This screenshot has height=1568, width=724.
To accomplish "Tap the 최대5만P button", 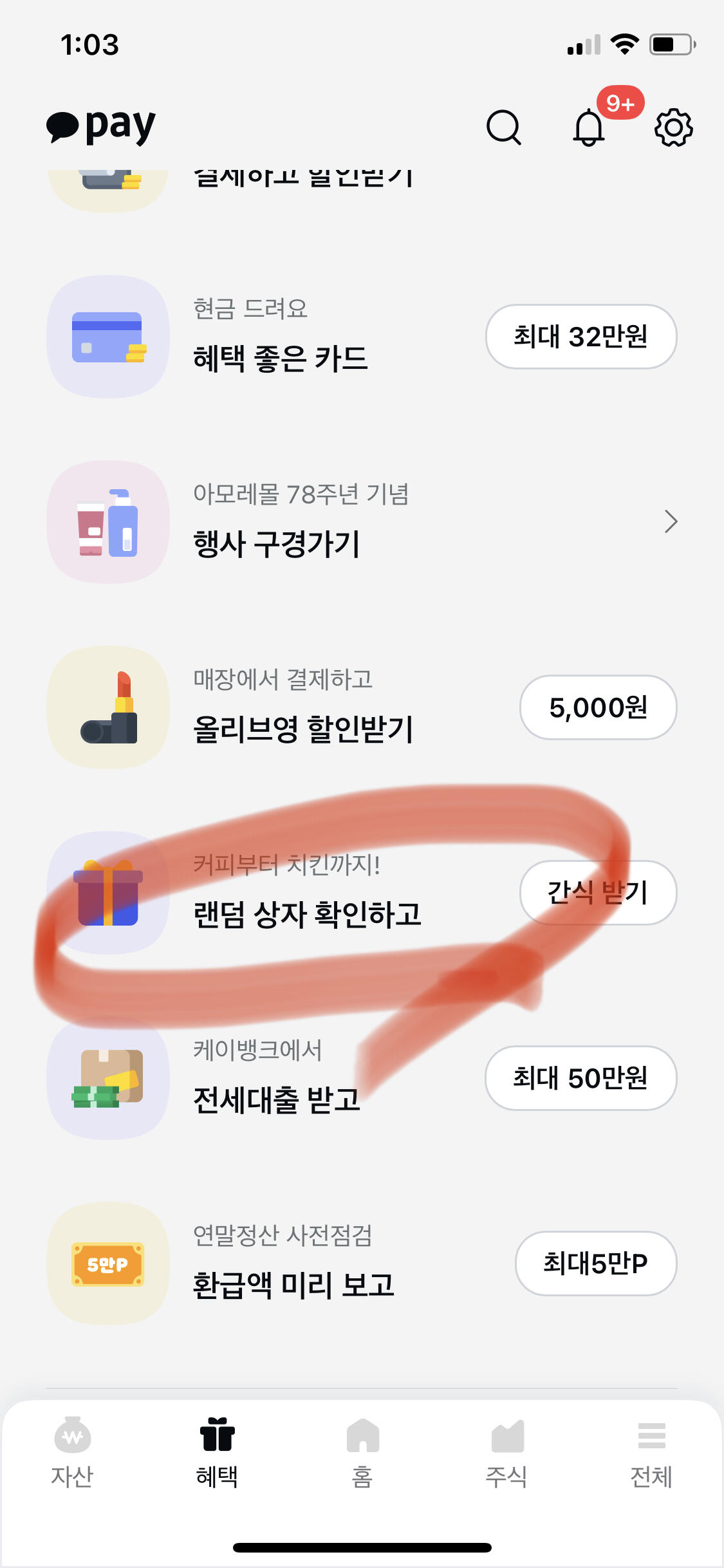I will 595,1264.
